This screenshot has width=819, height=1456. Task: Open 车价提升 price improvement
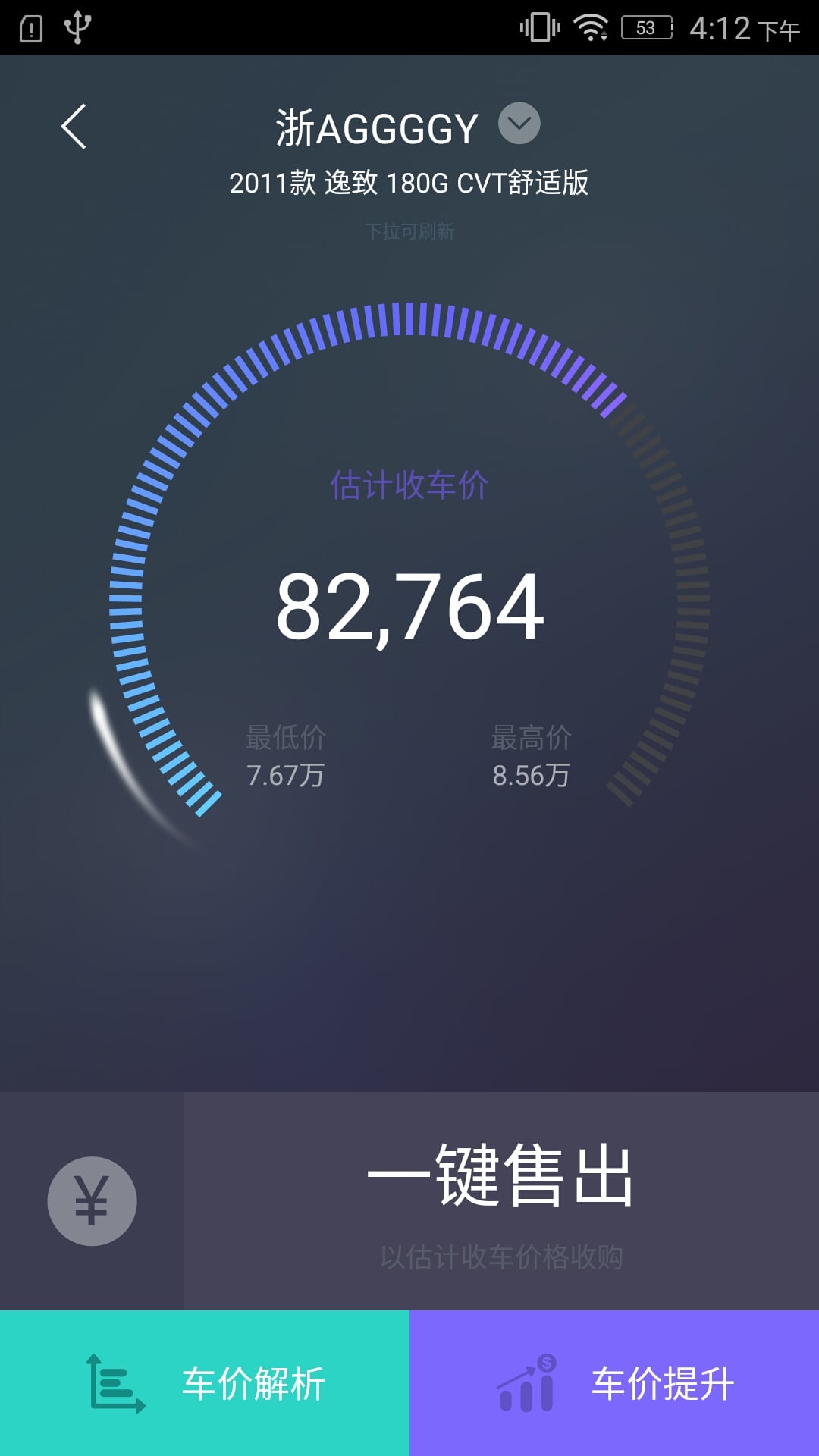pos(614,1383)
